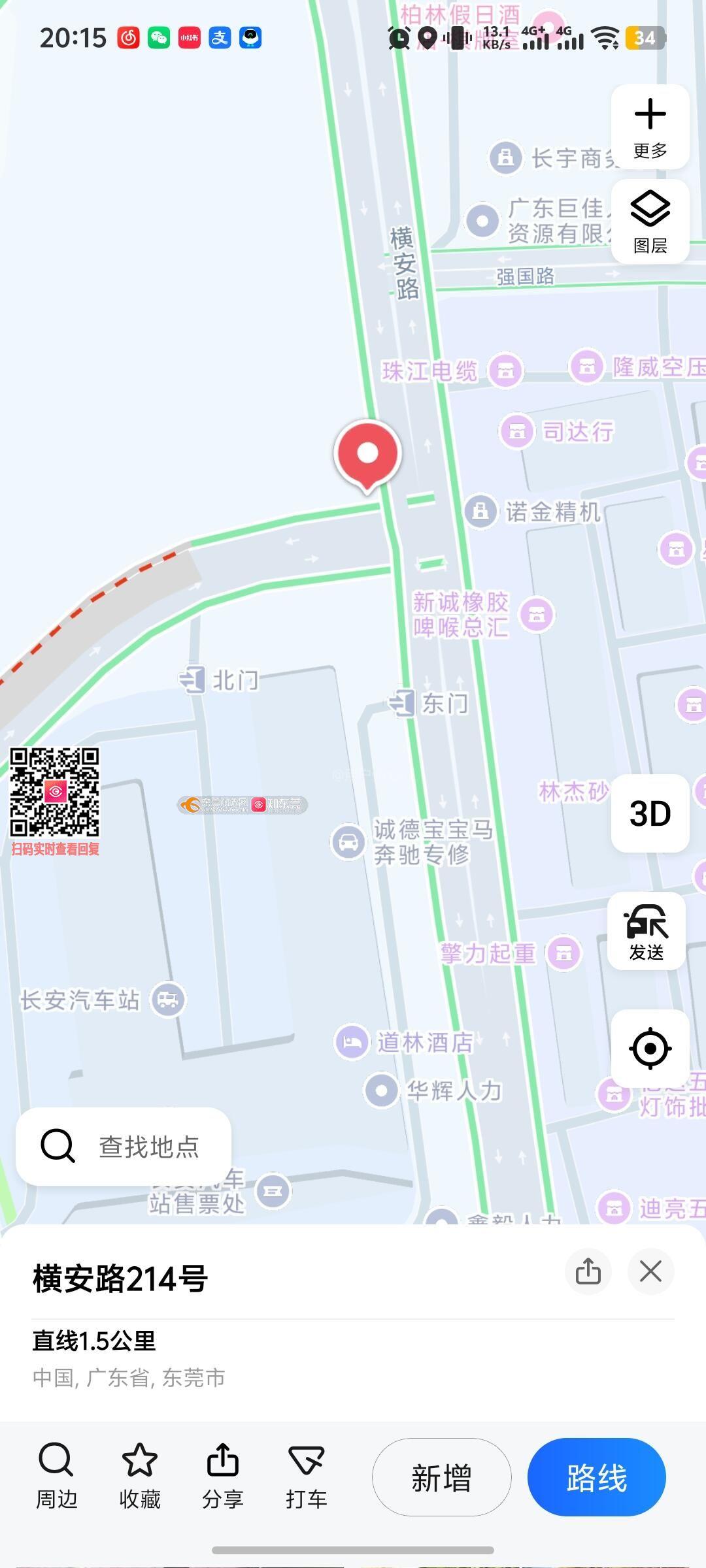Tap 发送 to send location to car
The height and width of the screenshot is (1568, 706).
pyautogui.click(x=647, y=931)
